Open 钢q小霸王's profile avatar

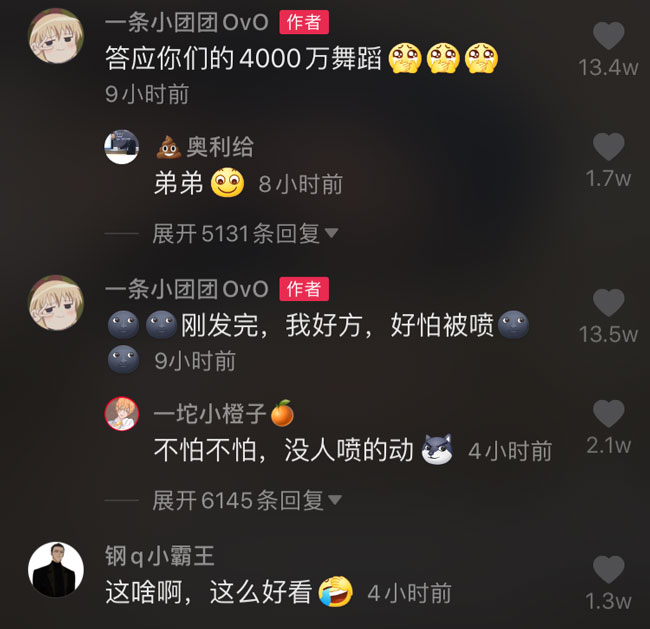(x=55, y=570)
